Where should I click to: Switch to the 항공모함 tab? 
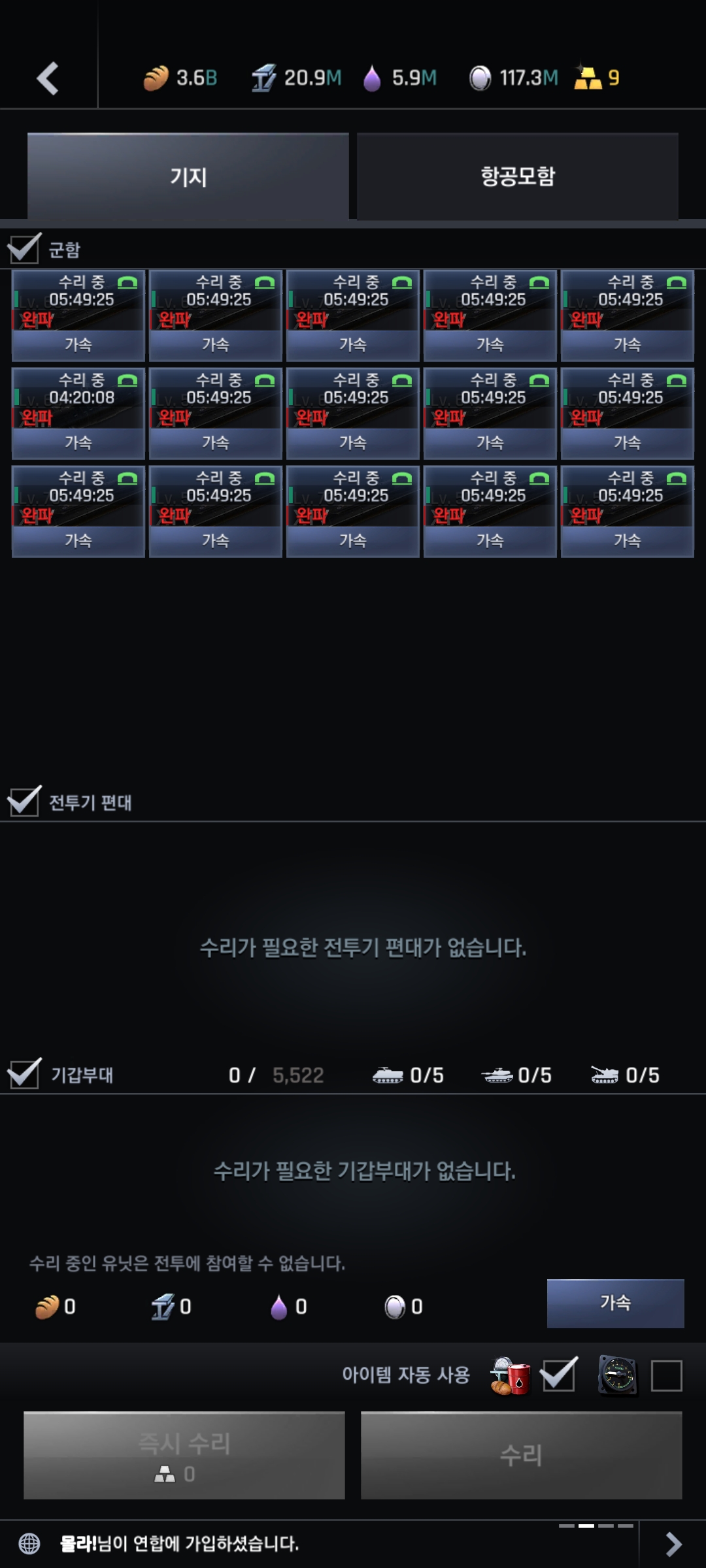[518, 176]
